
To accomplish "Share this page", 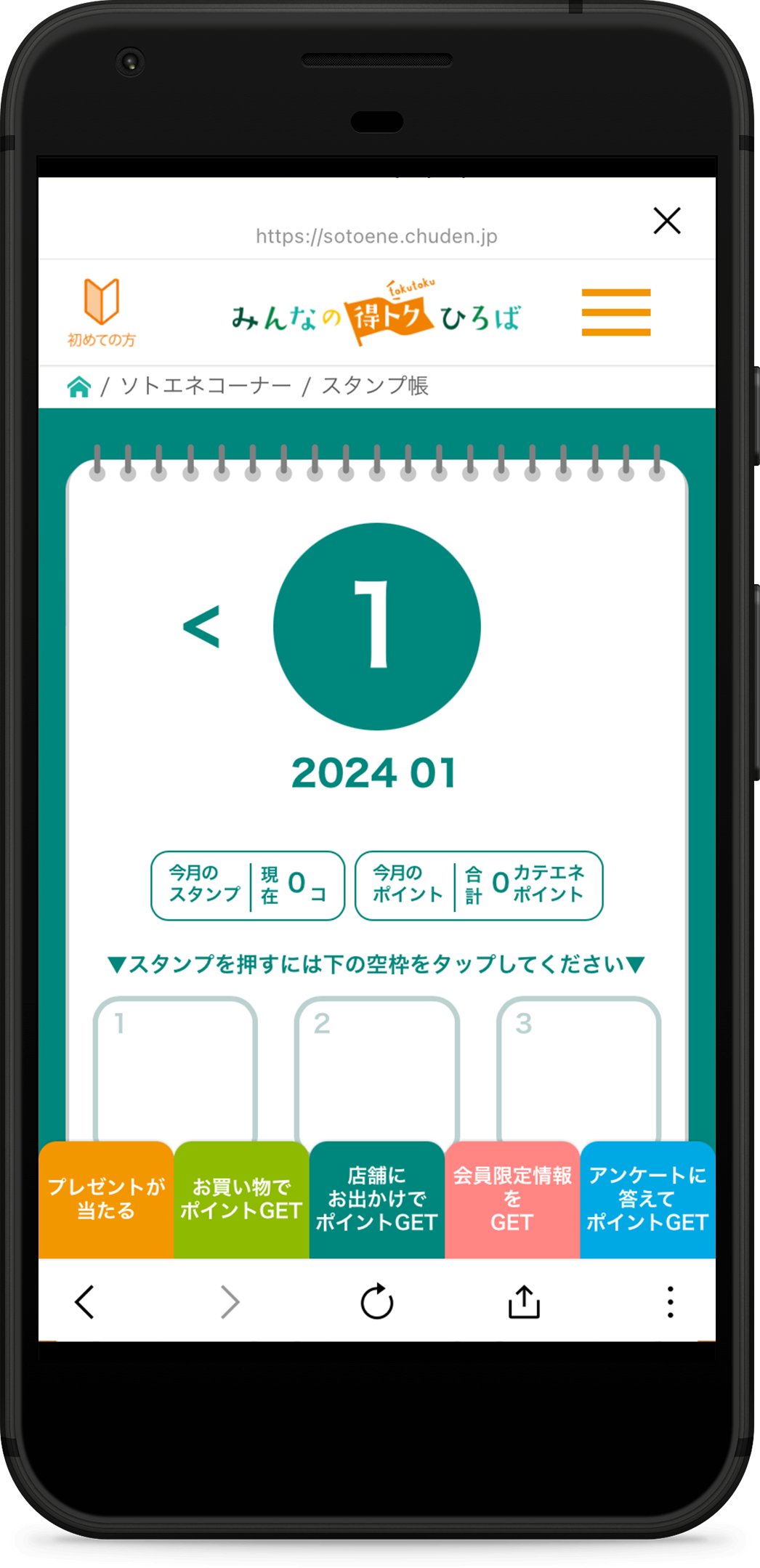I will [x=524, y=1301].
